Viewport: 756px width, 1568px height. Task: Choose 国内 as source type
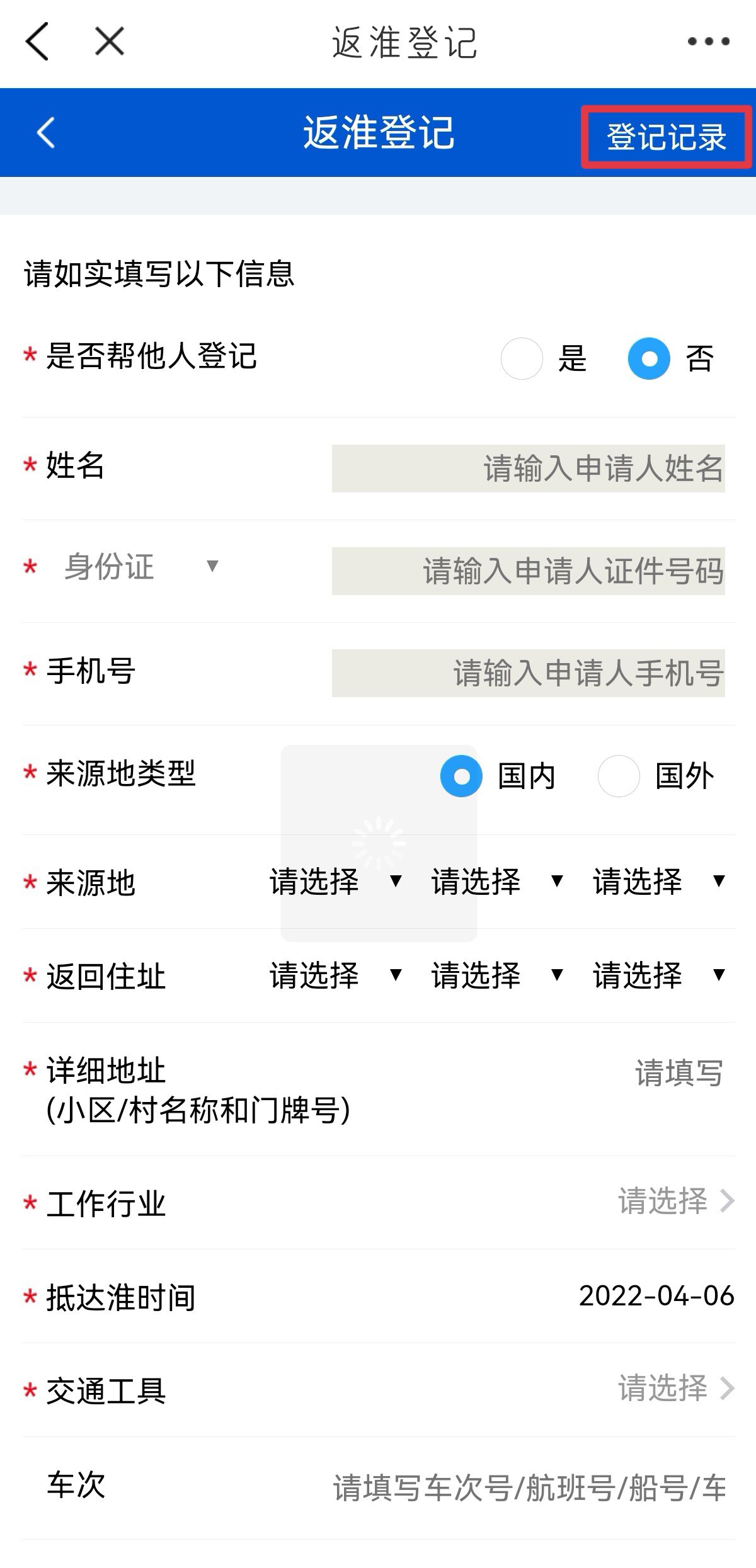pyautogui.click(x=462, y=776)
